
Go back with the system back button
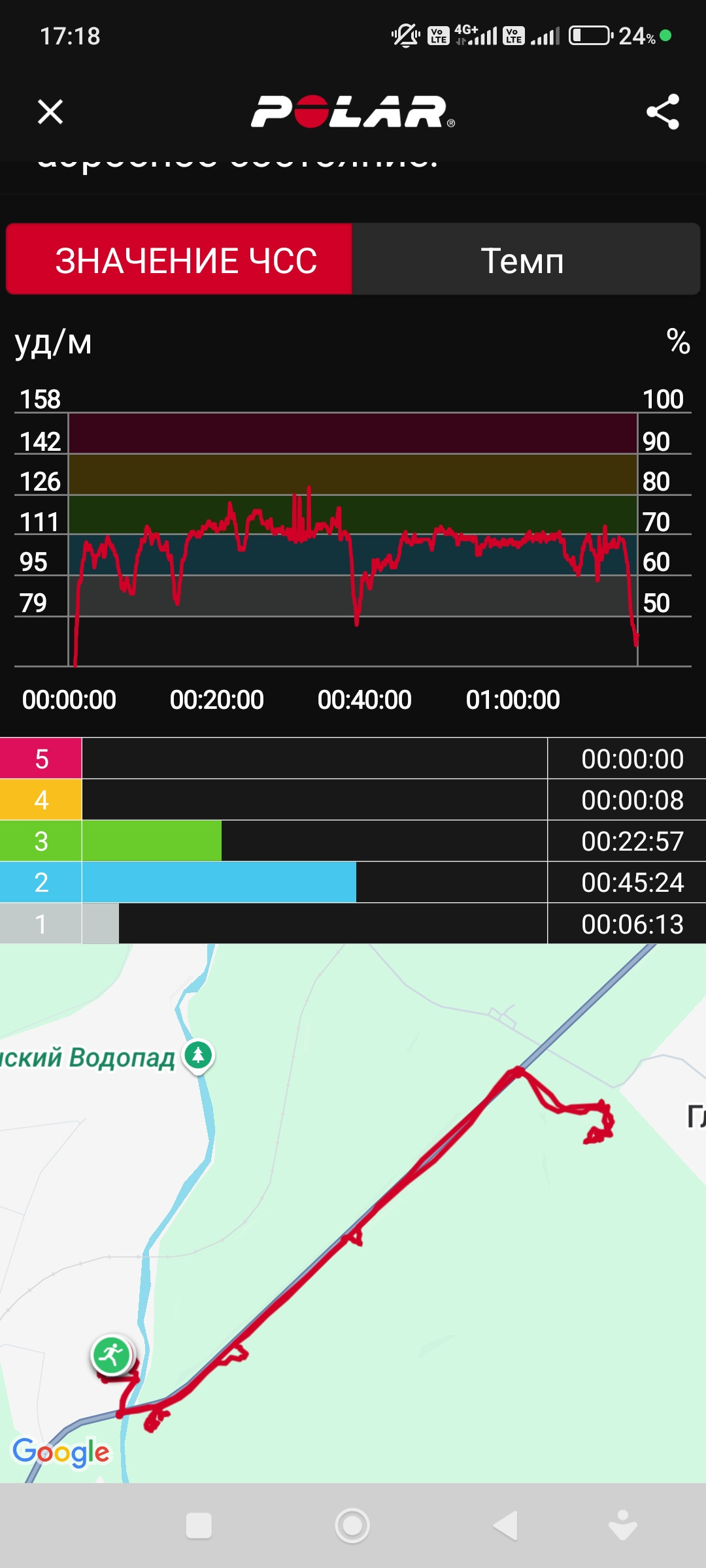click(506, 1526)
